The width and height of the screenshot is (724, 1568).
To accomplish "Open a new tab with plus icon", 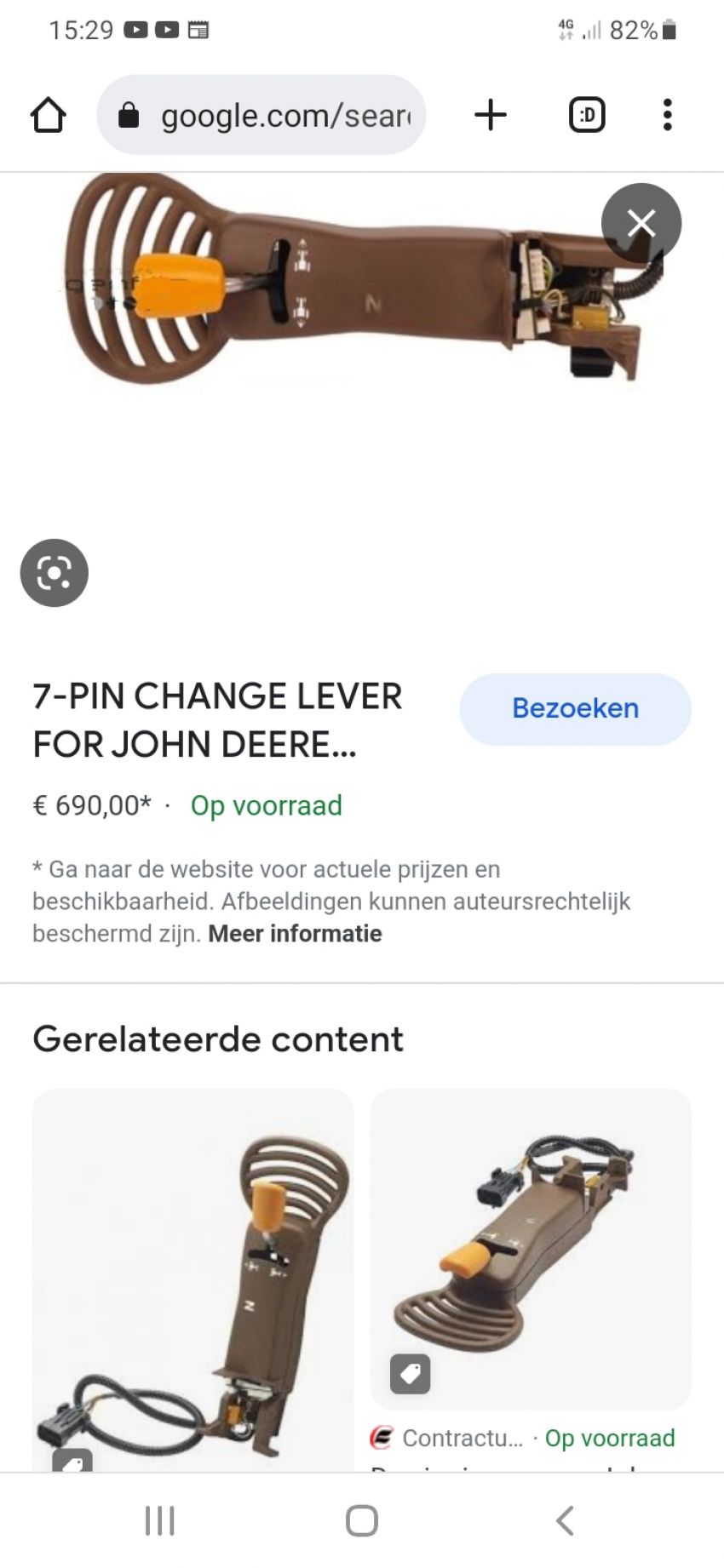I will (490, 115).
